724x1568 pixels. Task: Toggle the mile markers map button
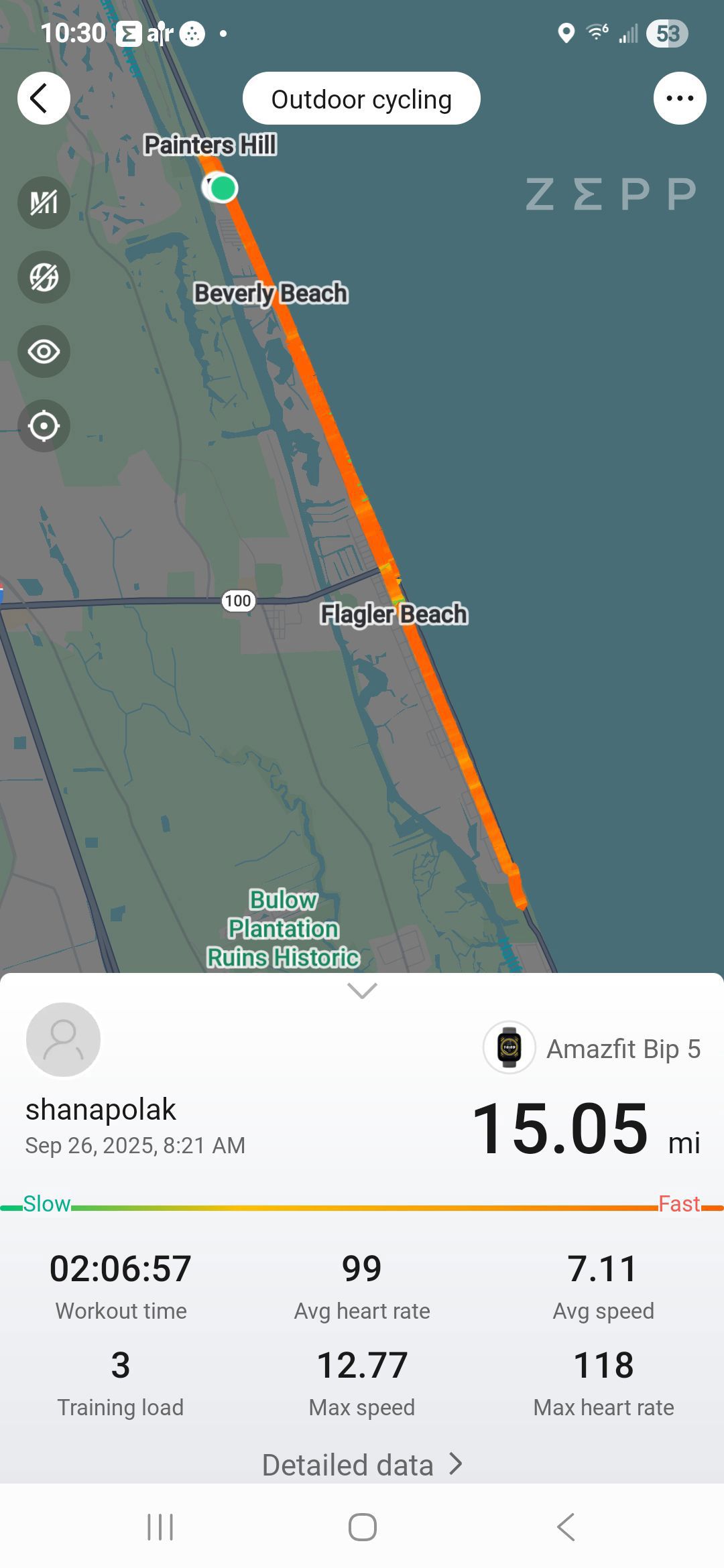click(x=44, y=202)
